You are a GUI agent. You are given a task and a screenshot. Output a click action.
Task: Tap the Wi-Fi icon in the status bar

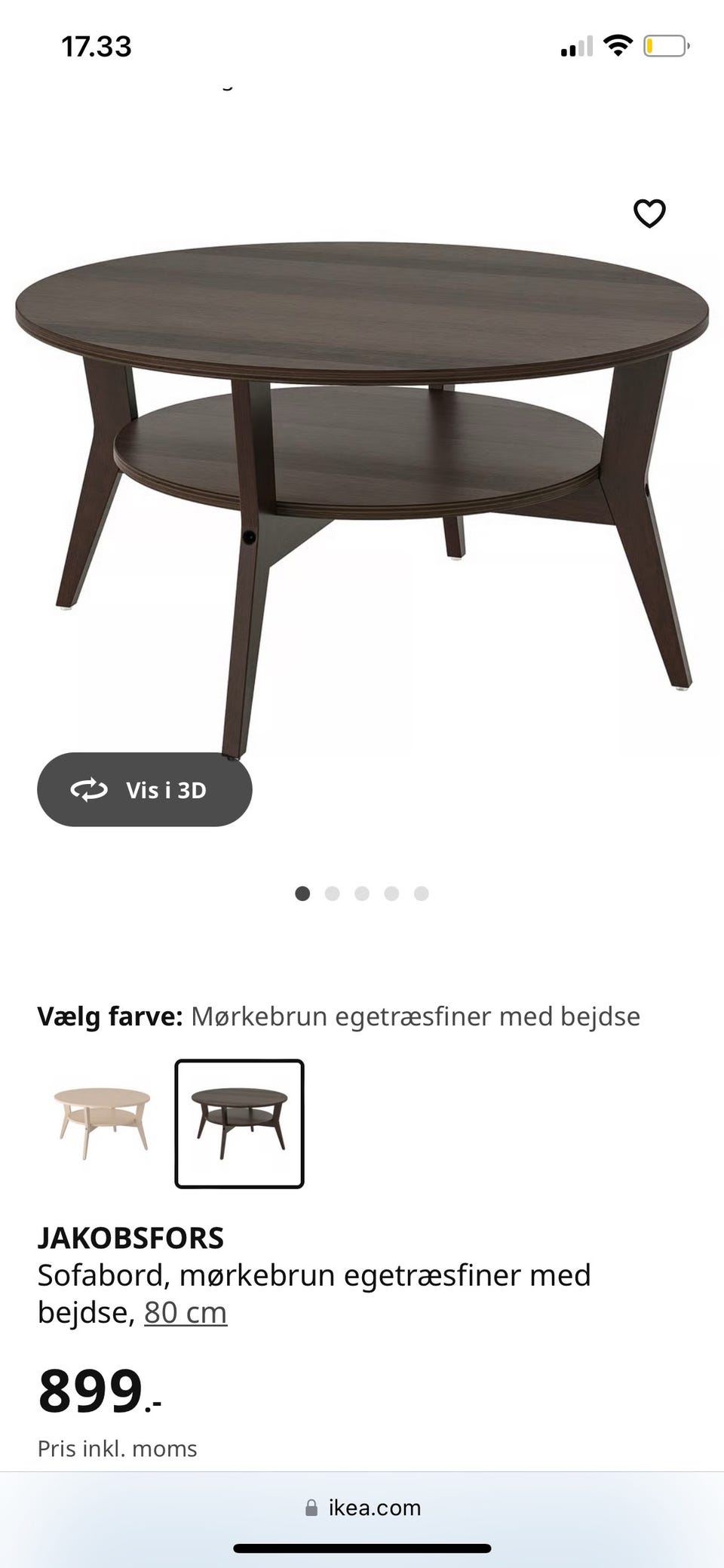pyautogui.click(x=617, y=45)
